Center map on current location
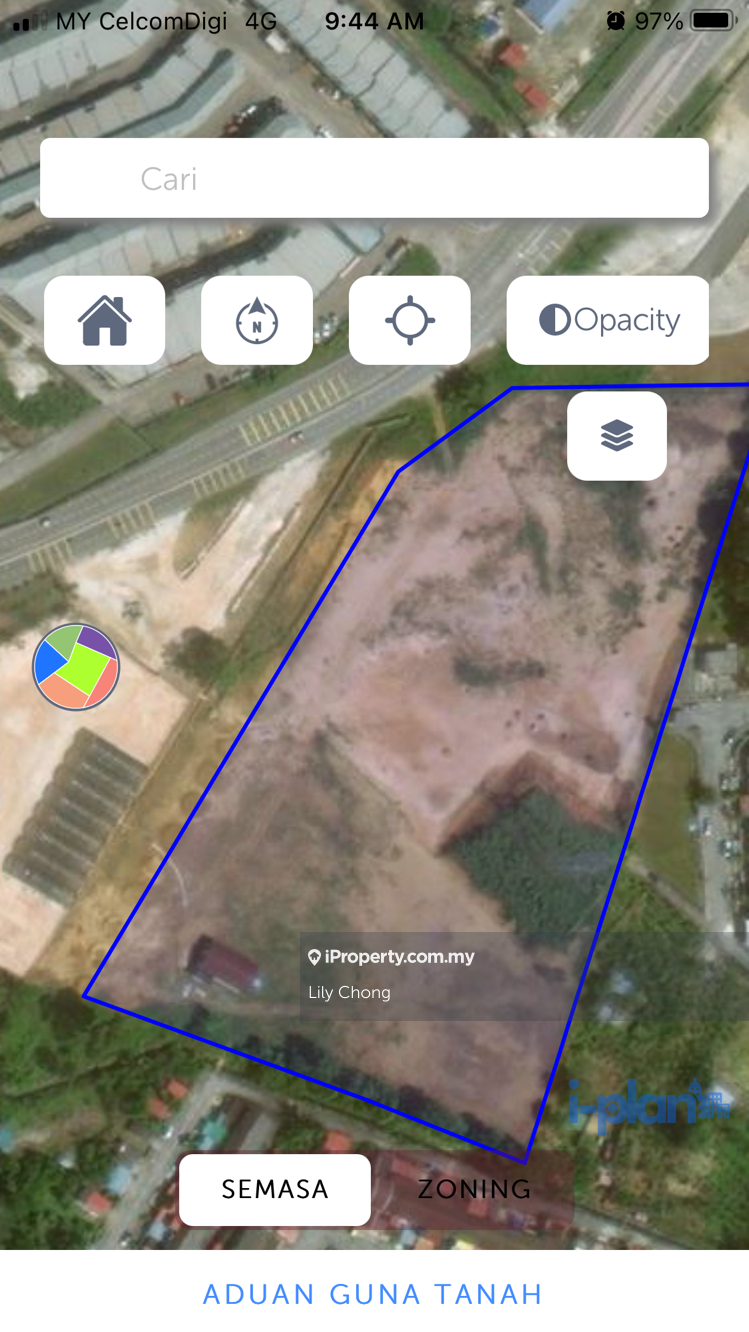 point(409,321)
